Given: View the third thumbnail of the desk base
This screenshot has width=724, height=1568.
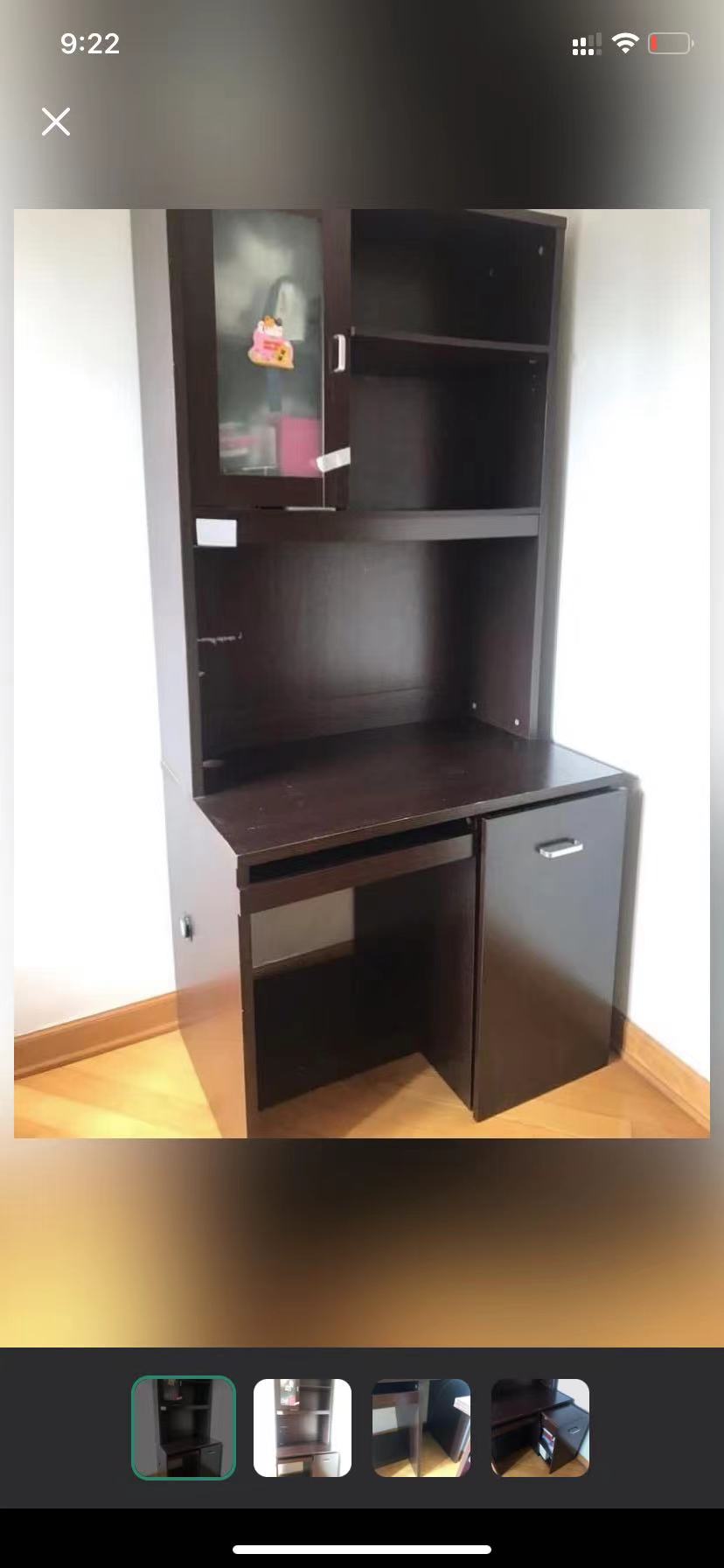Looking at the screenshot, I should (421, 1428).
